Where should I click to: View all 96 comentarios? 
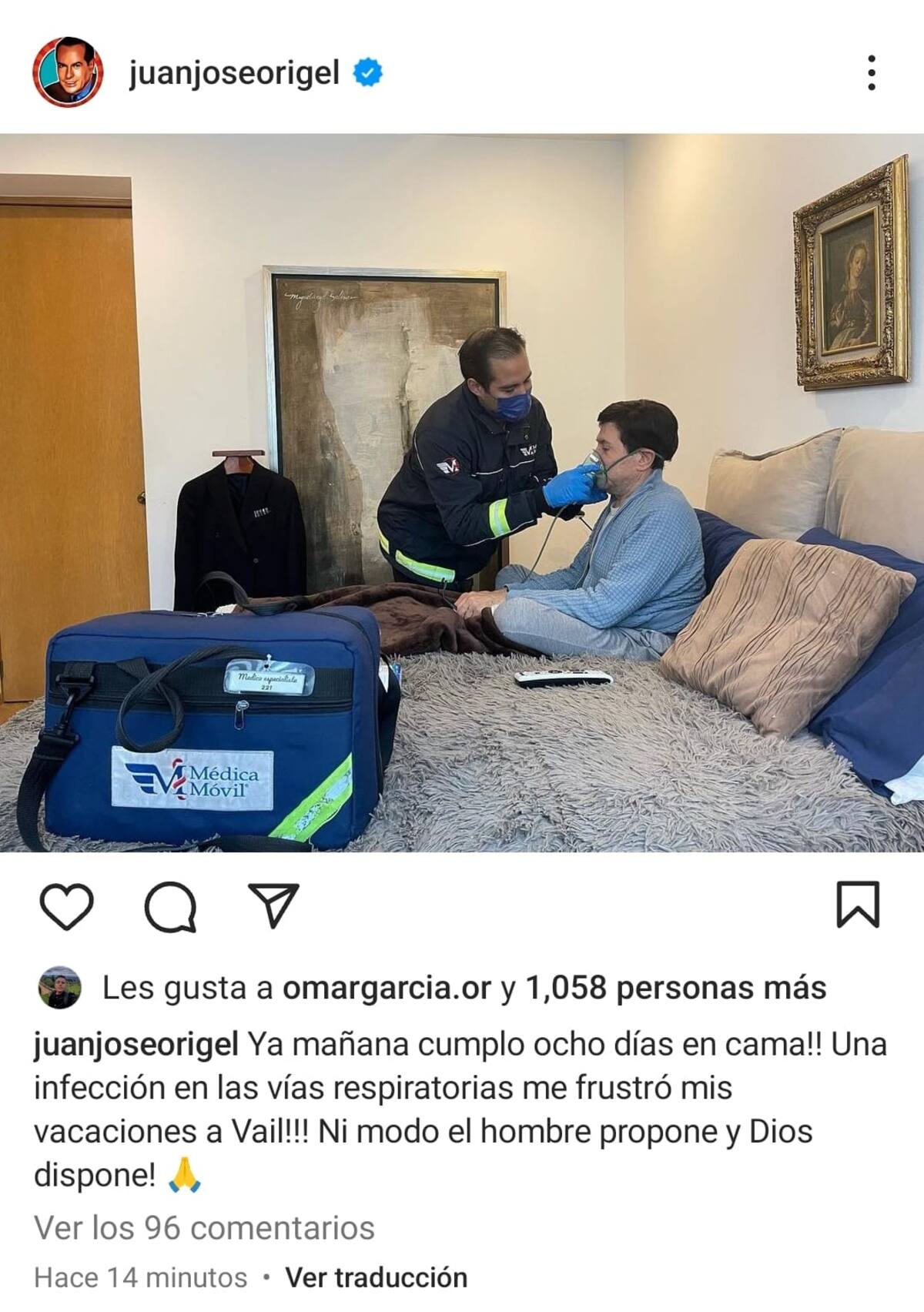tap(204, 1228)
